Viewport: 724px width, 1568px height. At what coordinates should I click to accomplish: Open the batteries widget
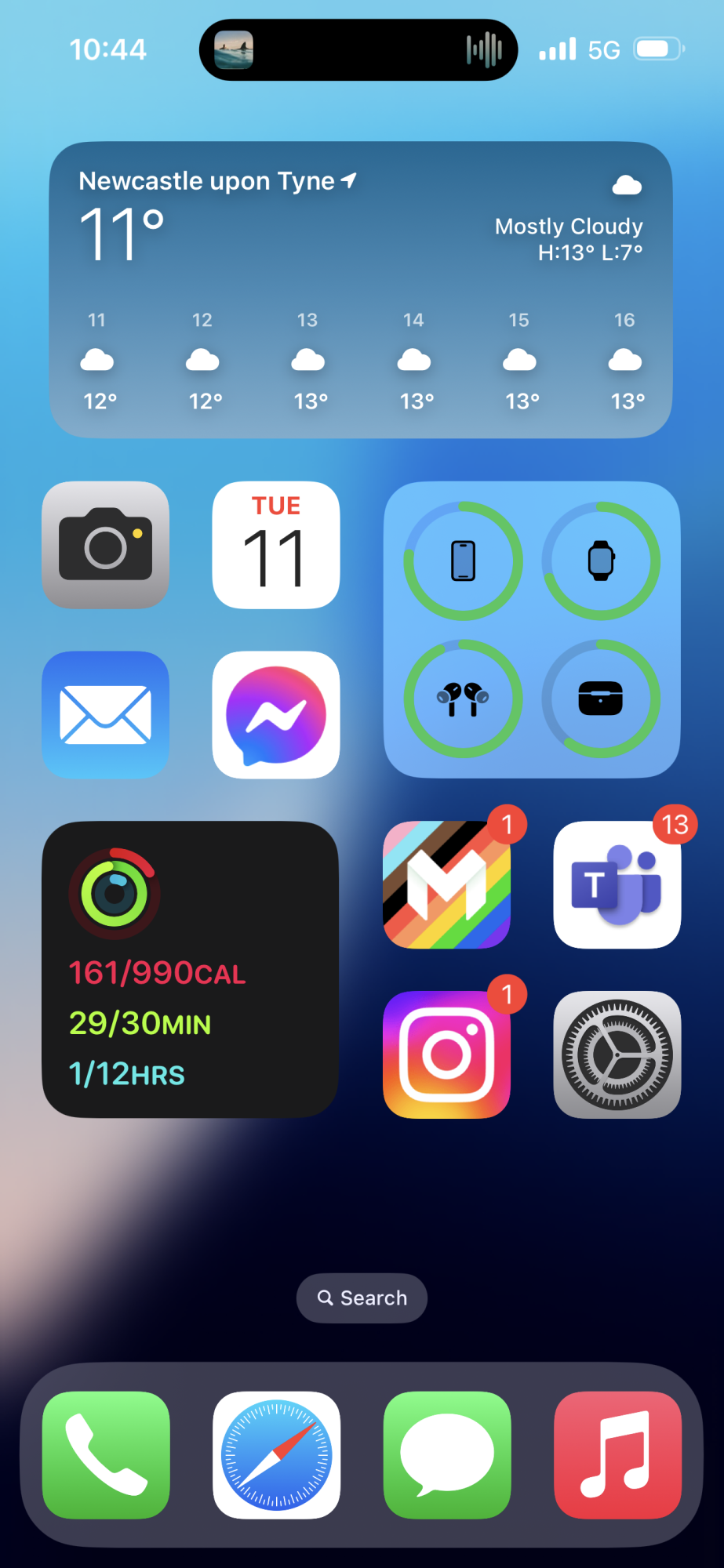(x=532, y=630)
